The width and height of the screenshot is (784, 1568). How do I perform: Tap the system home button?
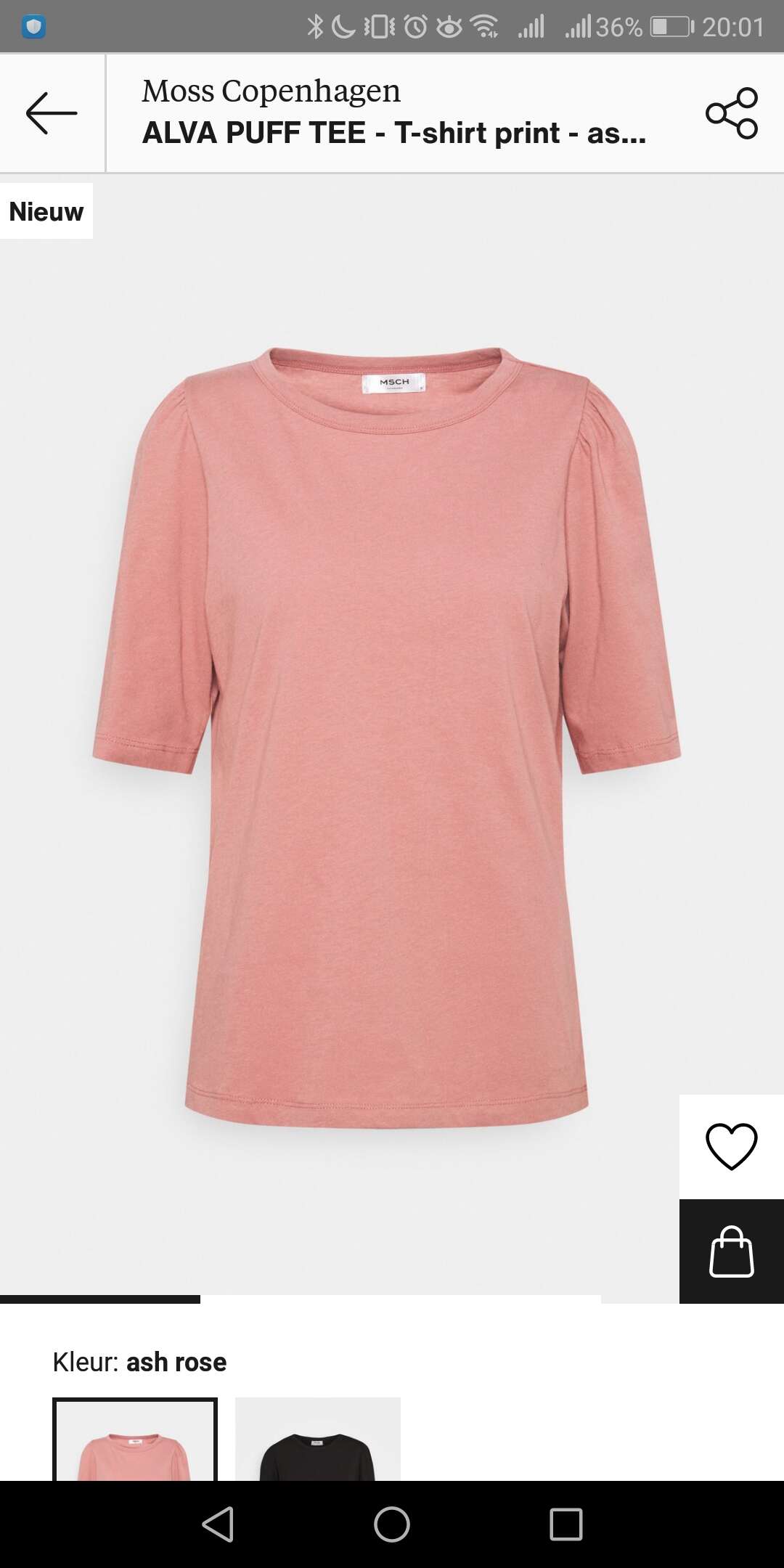point(392,1524)
